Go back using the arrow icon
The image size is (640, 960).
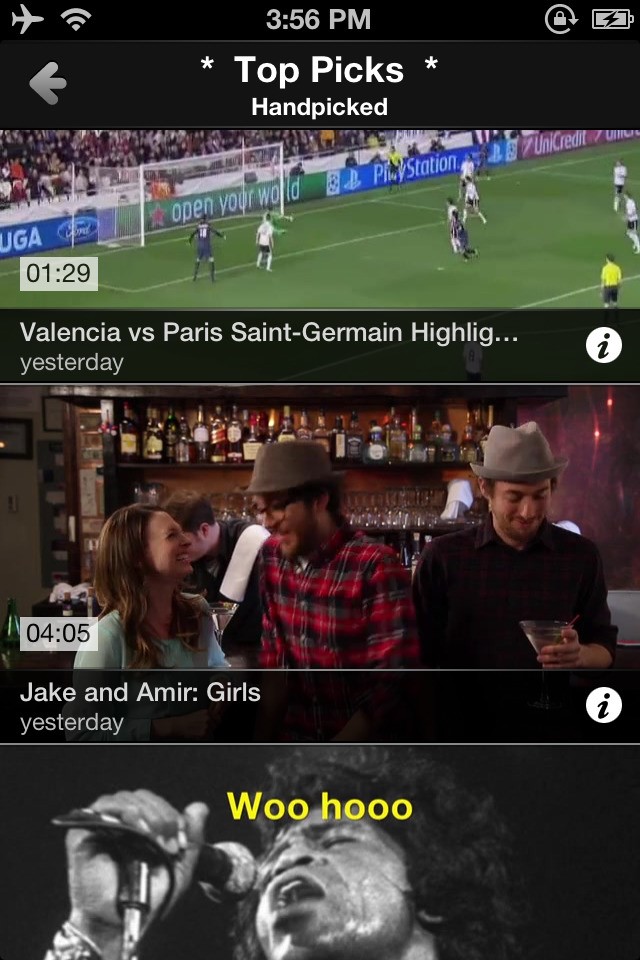(x=48, y=83)
